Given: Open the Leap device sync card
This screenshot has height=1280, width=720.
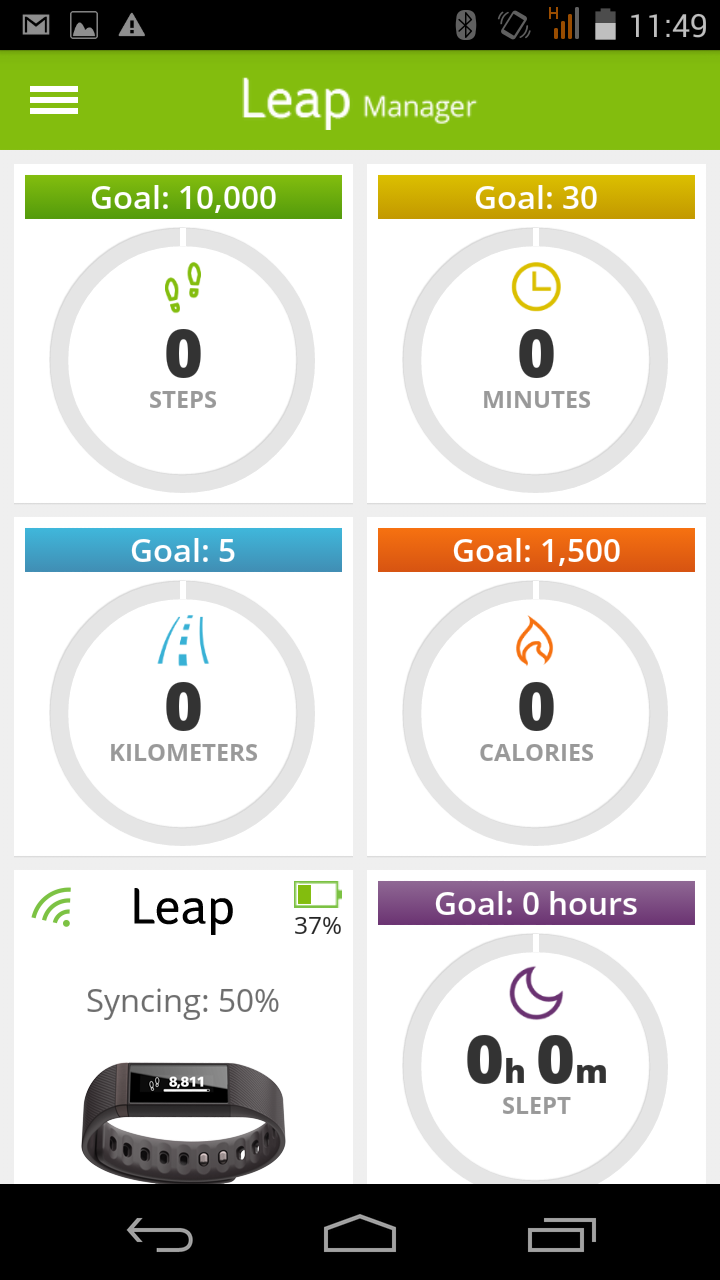Looking at the screenshot, I should (183, 1027).
